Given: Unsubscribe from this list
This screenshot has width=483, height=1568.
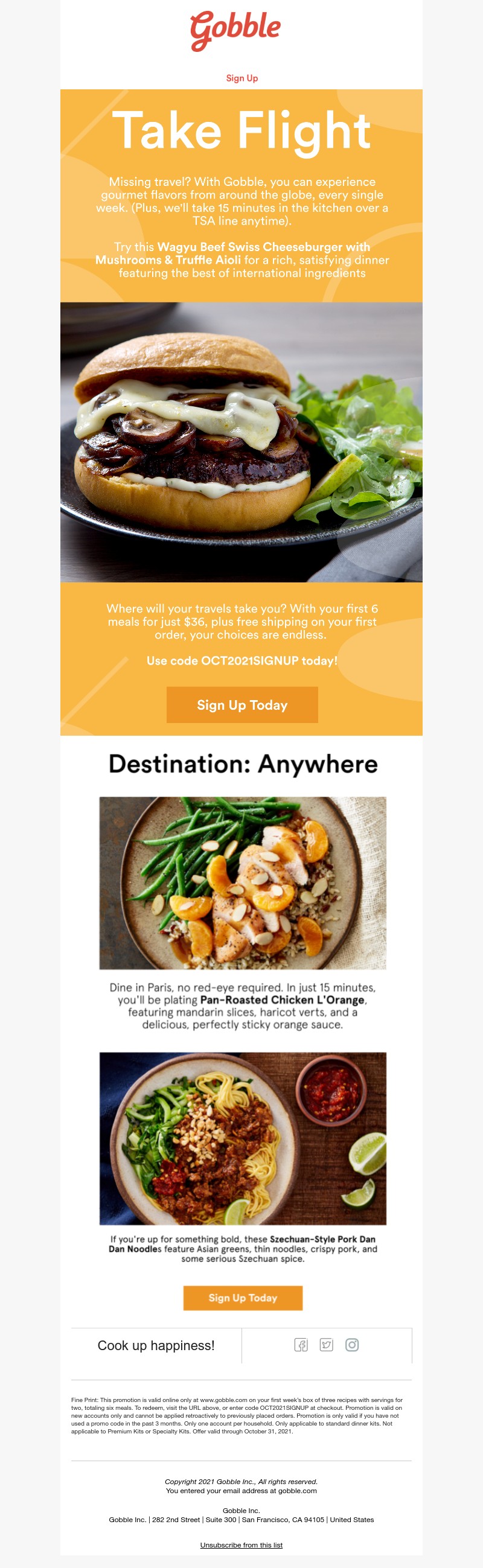Looking at the screenshot, I should pyautogui.click(x=241, y=1545).
